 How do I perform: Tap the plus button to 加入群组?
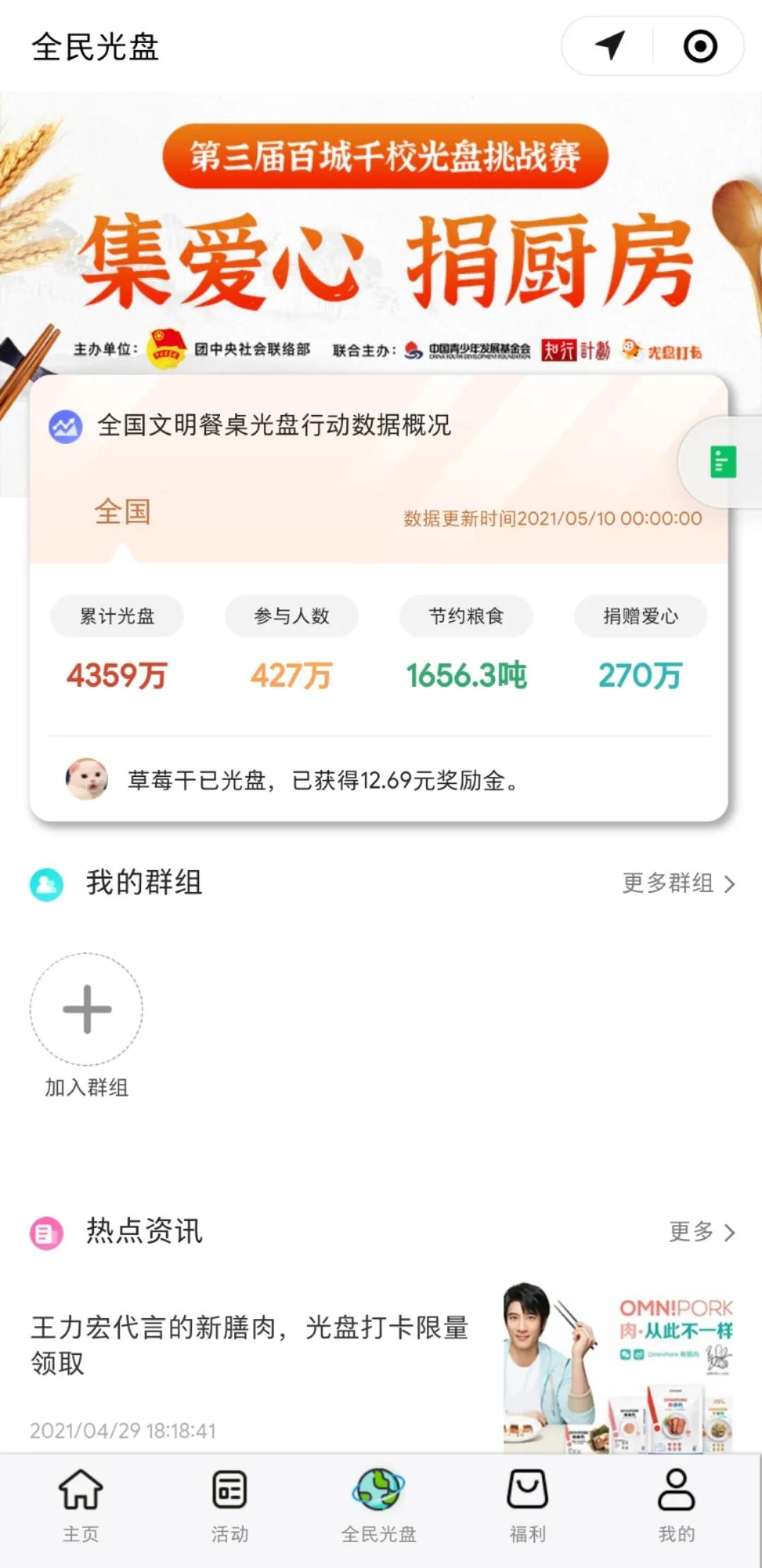(87, 1009)
